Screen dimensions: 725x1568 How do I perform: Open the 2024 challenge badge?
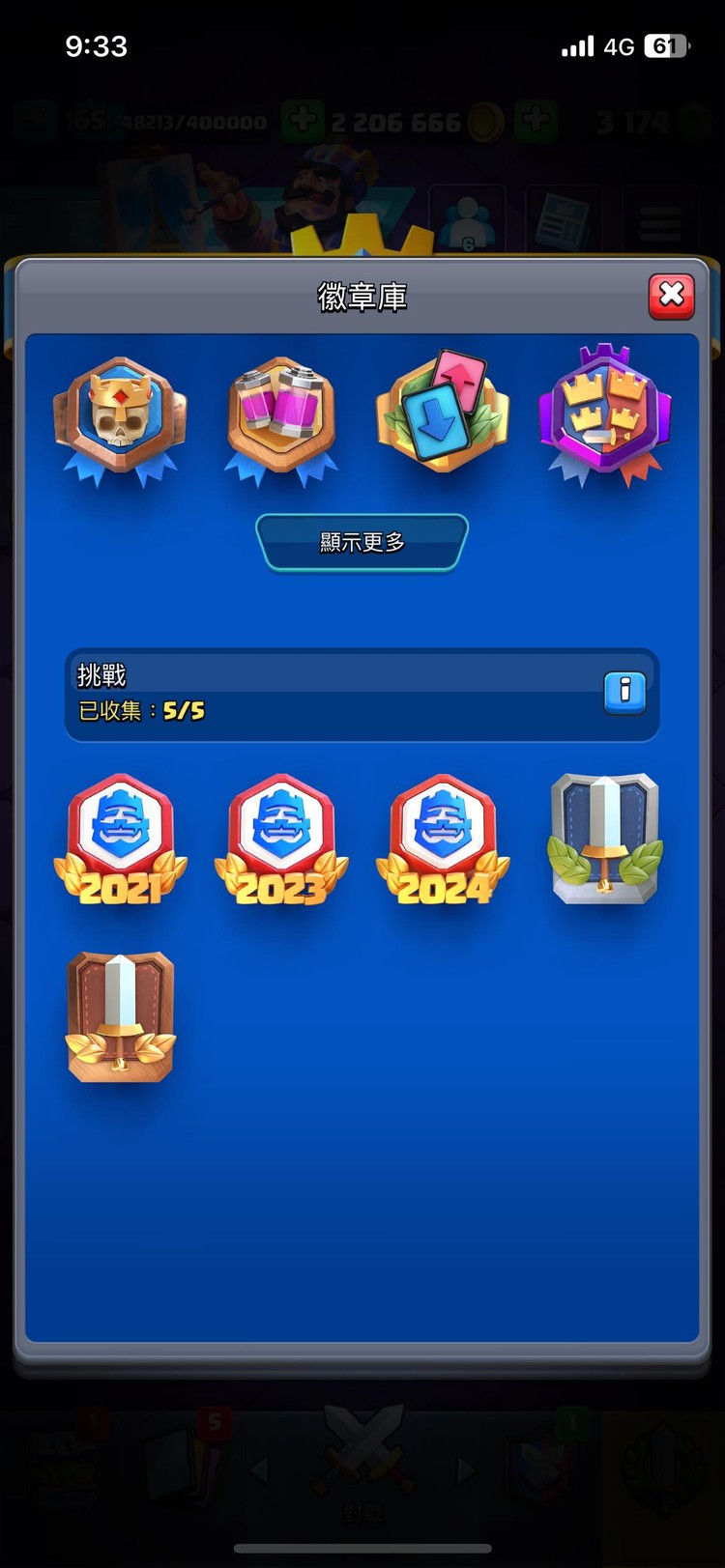443,839
